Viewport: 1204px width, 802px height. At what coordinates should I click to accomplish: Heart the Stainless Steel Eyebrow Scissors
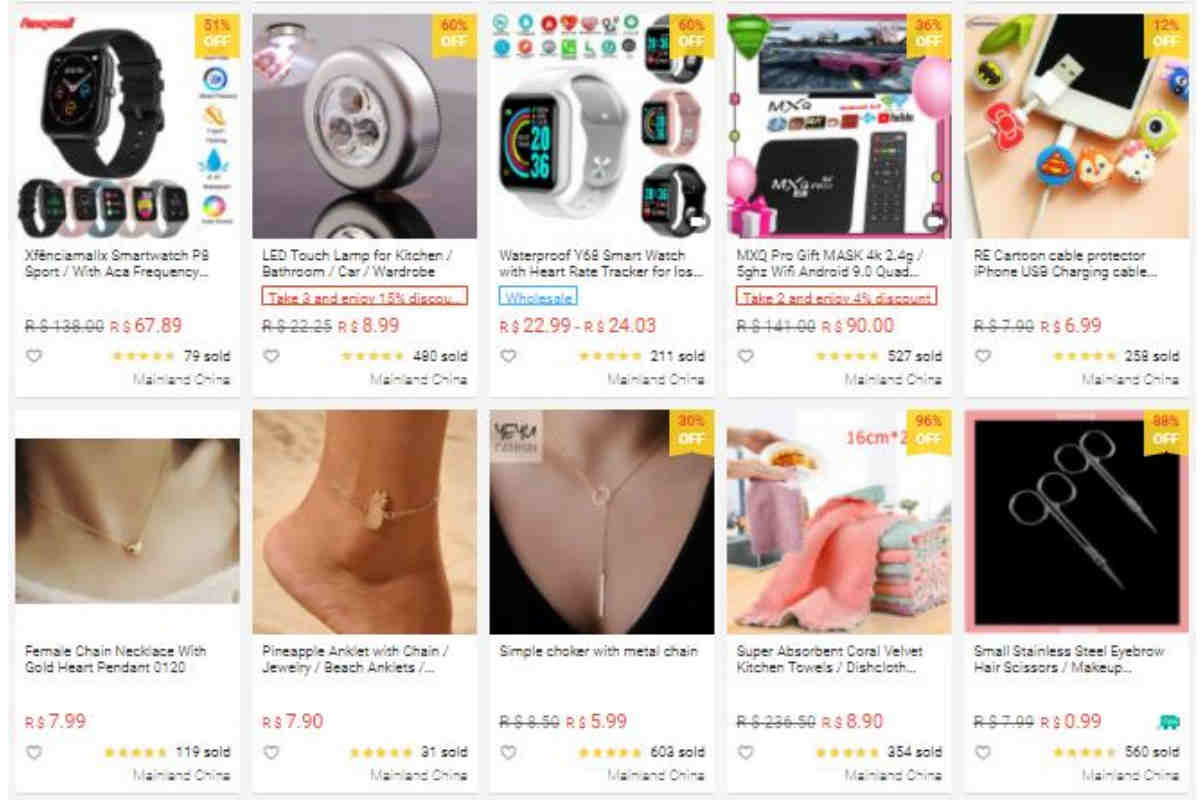coord(983,752)
